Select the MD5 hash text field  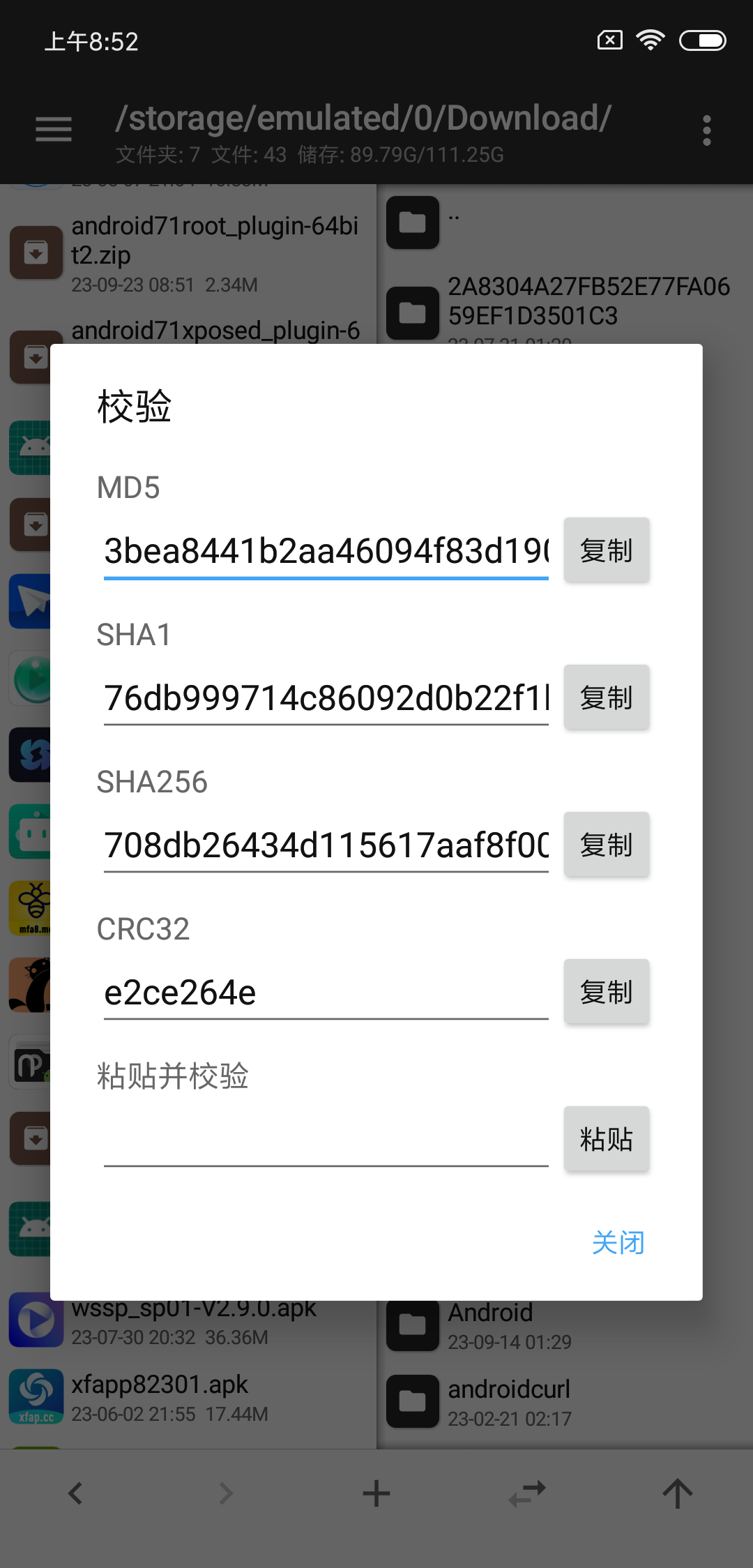[326, 550]
